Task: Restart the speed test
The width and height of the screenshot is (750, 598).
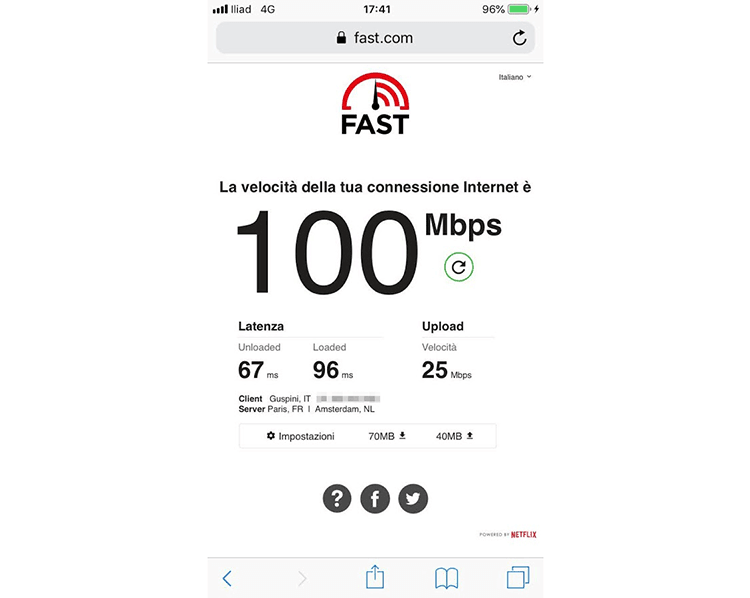Action: [x=459, y=267]
